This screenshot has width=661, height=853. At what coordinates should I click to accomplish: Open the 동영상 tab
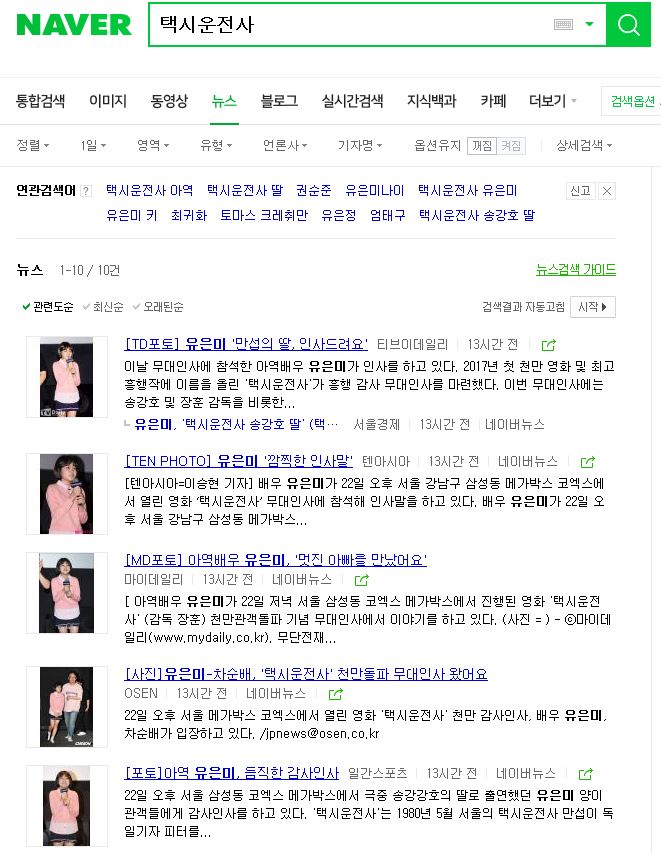[x=169, y=101]
